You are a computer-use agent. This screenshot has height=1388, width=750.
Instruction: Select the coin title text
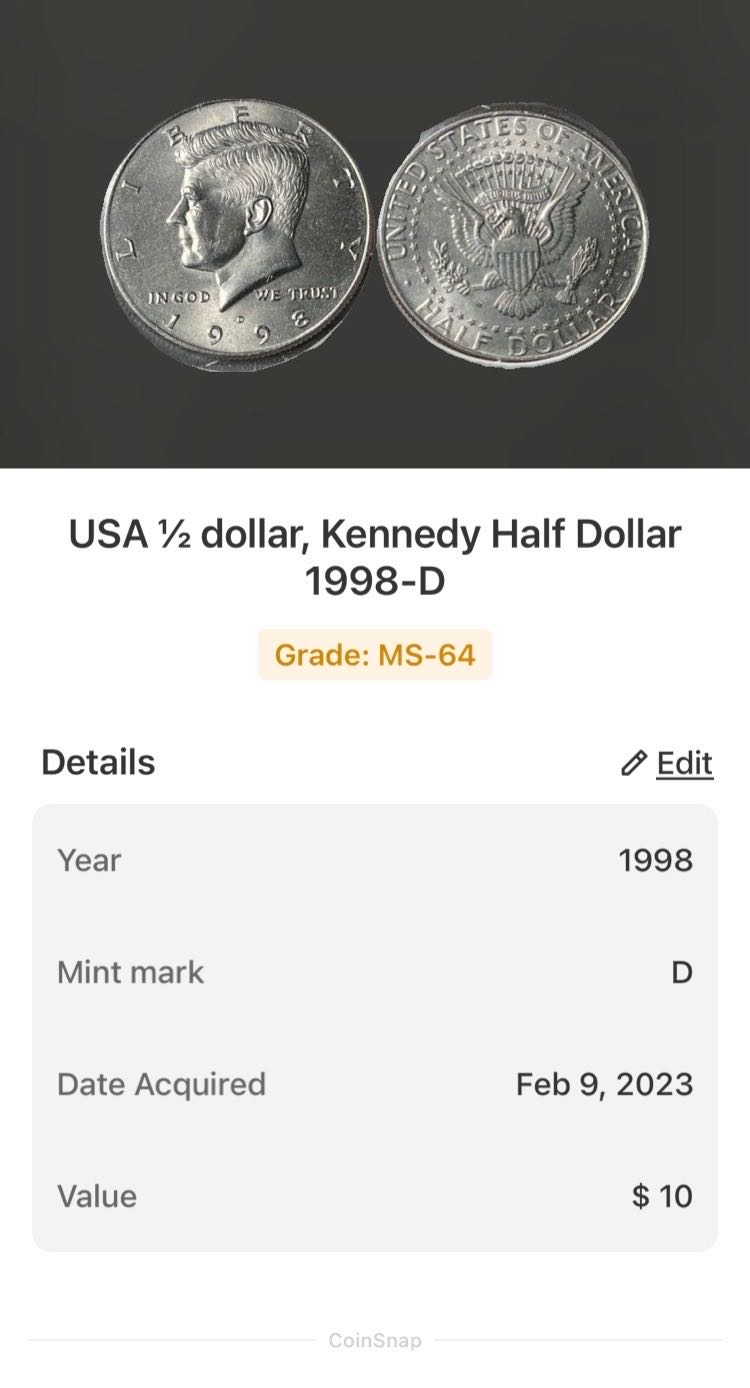point(375,556)
